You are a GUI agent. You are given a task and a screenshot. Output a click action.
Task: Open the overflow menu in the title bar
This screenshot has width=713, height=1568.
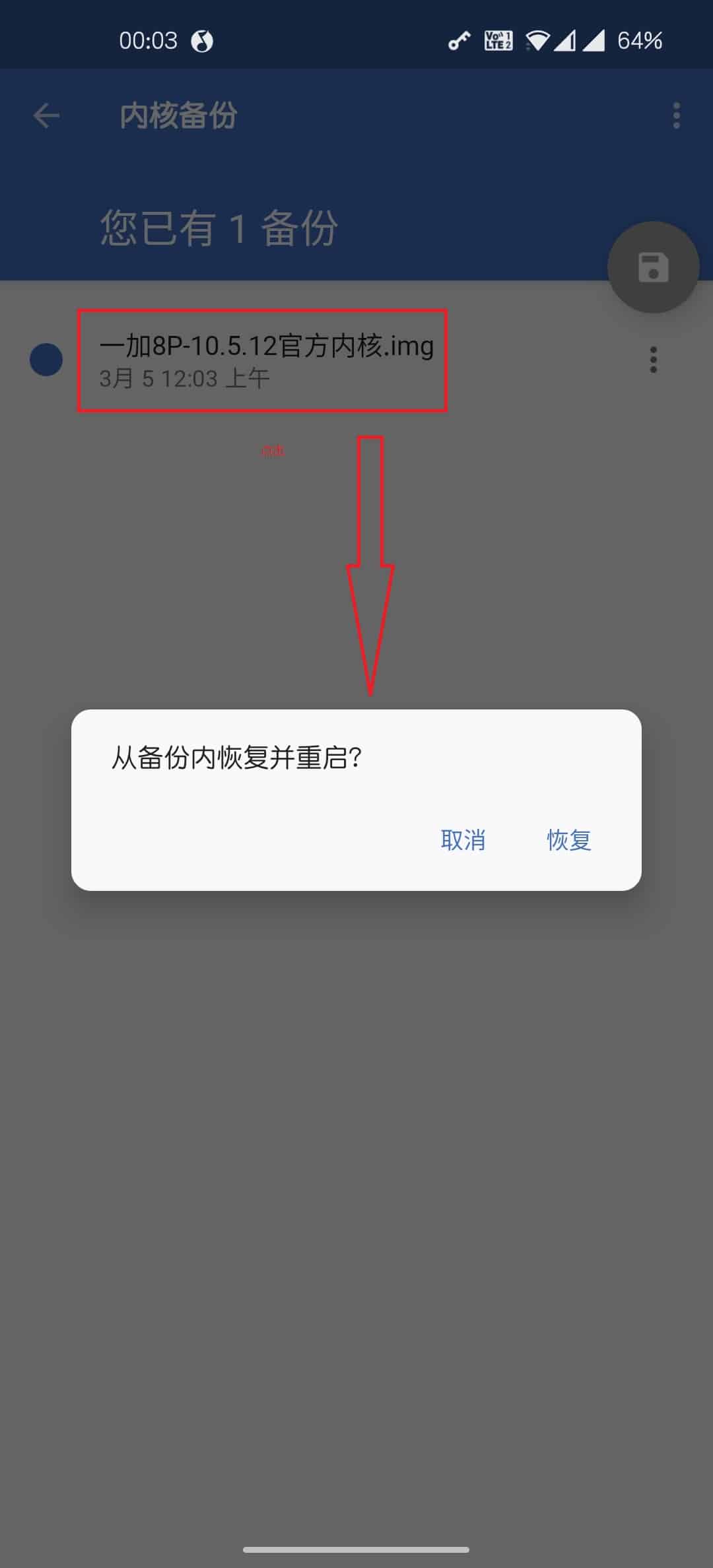(x=675, y=116)
